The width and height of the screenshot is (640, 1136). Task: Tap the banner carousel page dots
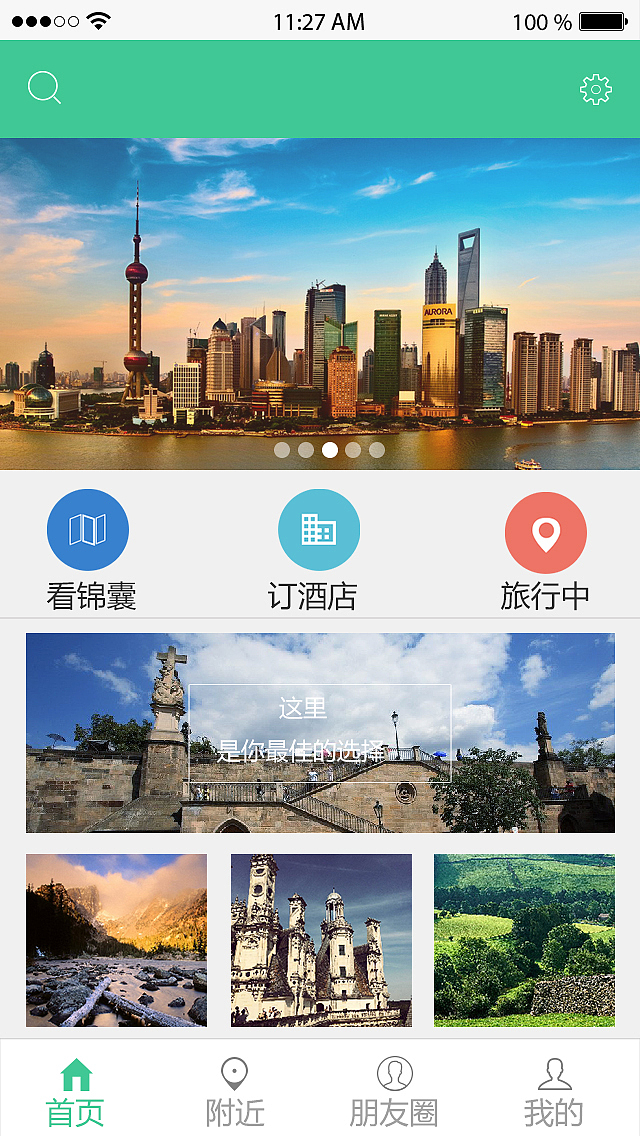click(x=329, y=450)
